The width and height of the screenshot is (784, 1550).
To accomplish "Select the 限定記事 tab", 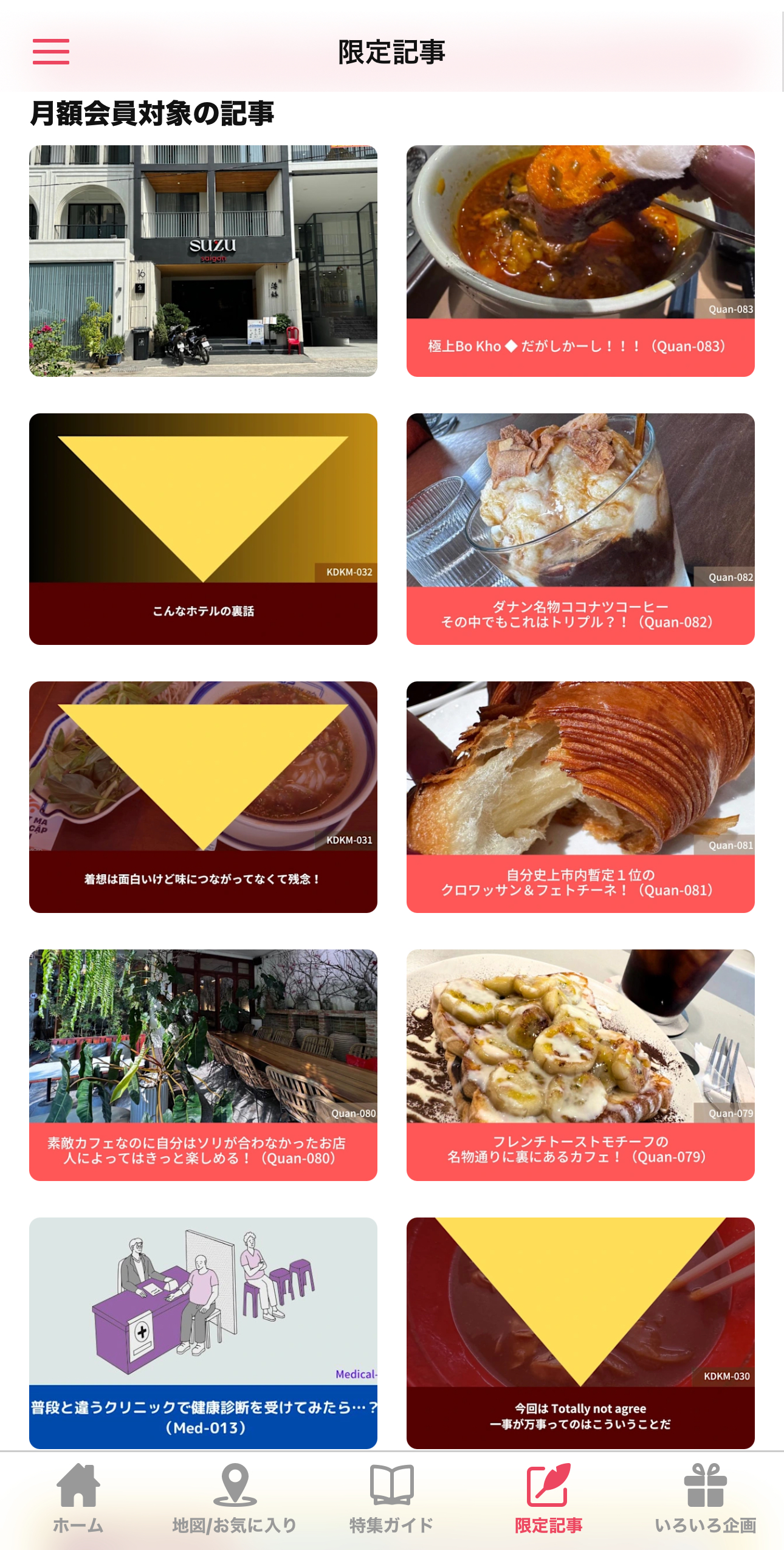I will (x=548, y=1498).
